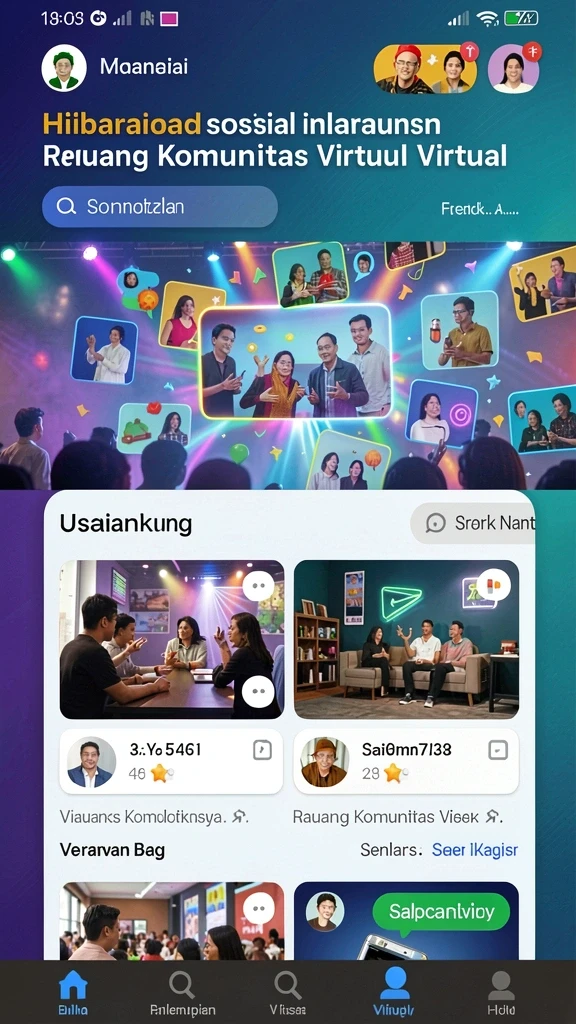This screenshot has width=576, height=1024.
Task: Open host row Sai0mn7l38
Action: tap(406, 761)
